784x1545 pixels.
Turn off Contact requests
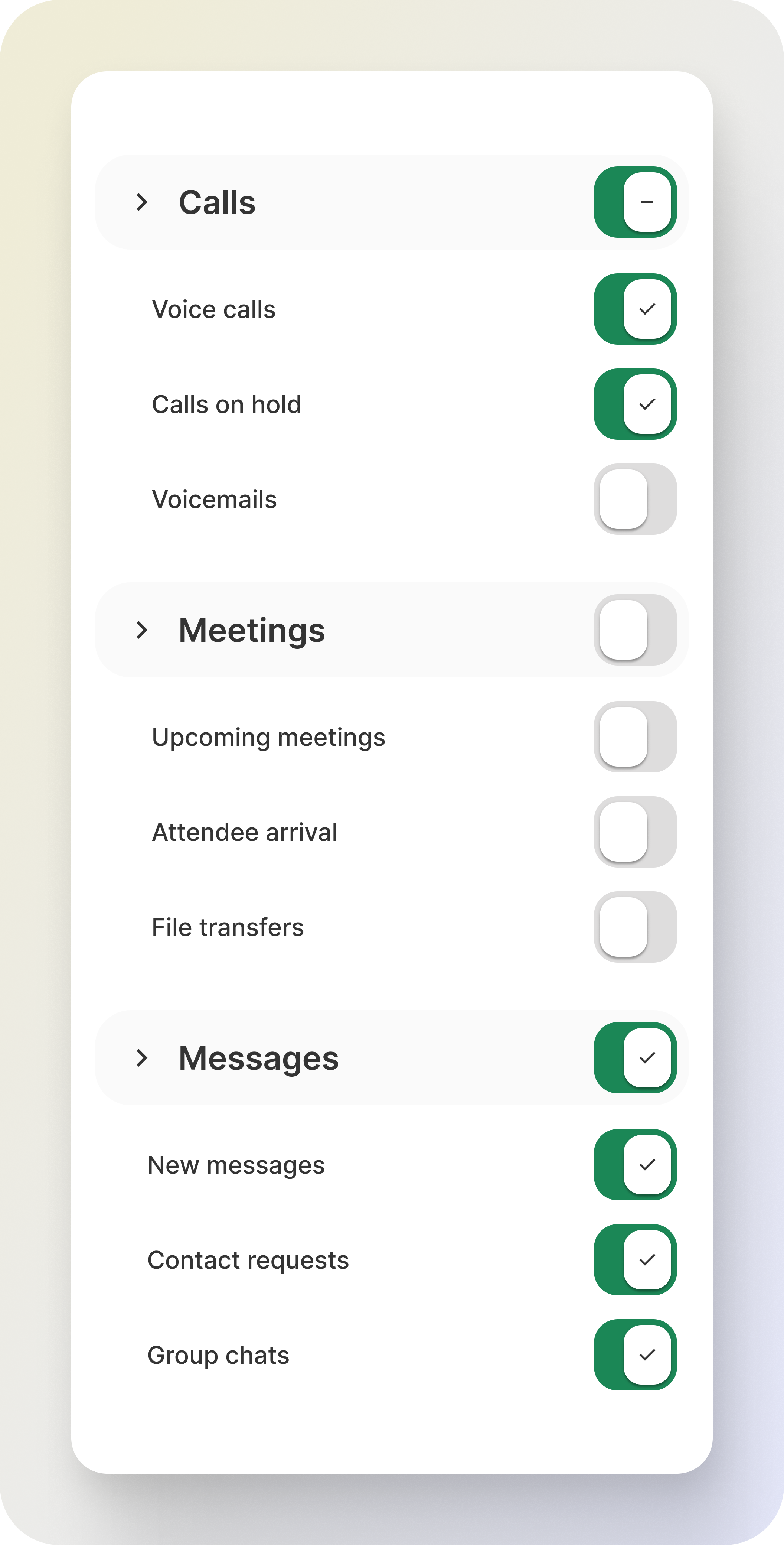pyautogui.click(x=635, y=1259)
